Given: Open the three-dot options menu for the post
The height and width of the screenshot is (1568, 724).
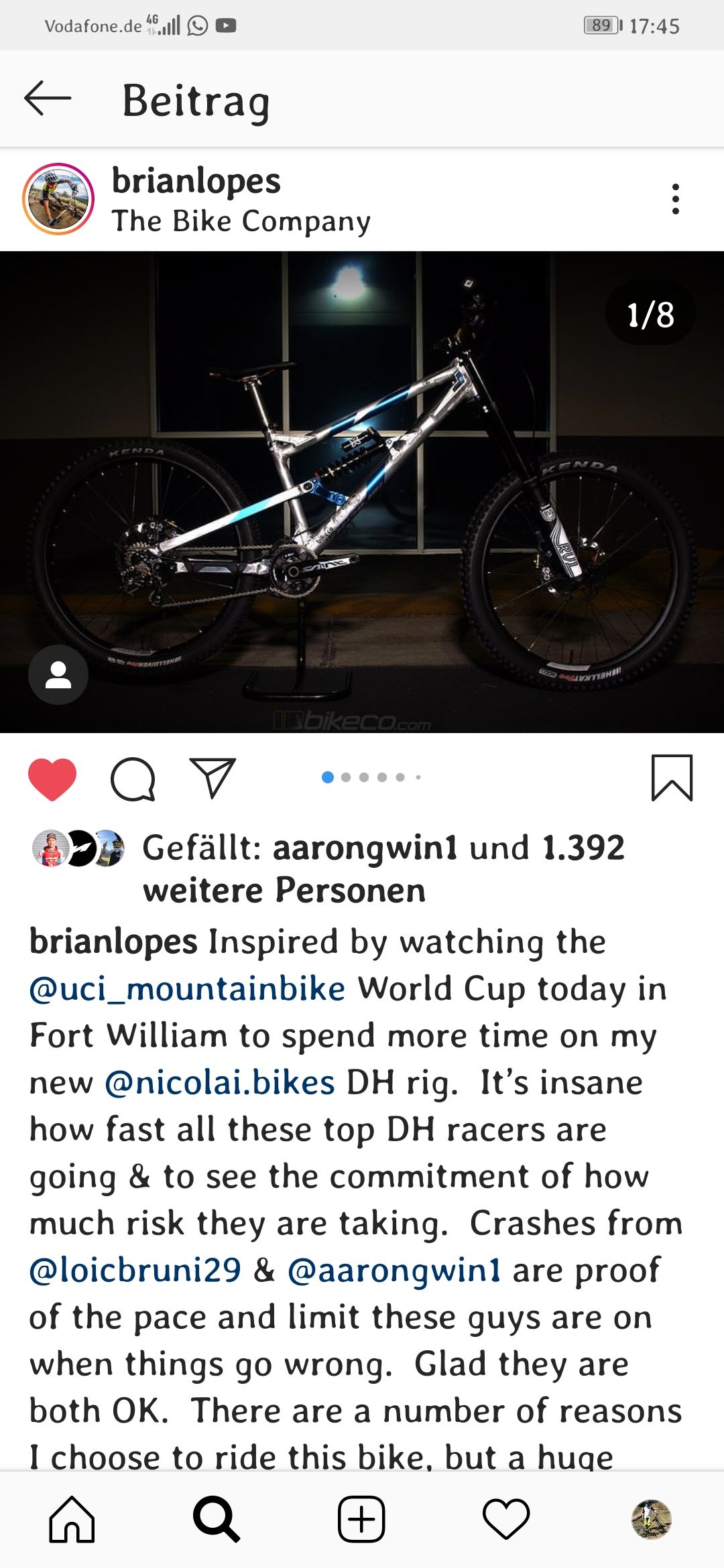Looking at the screenshot, I should click(x=675, y=199).
